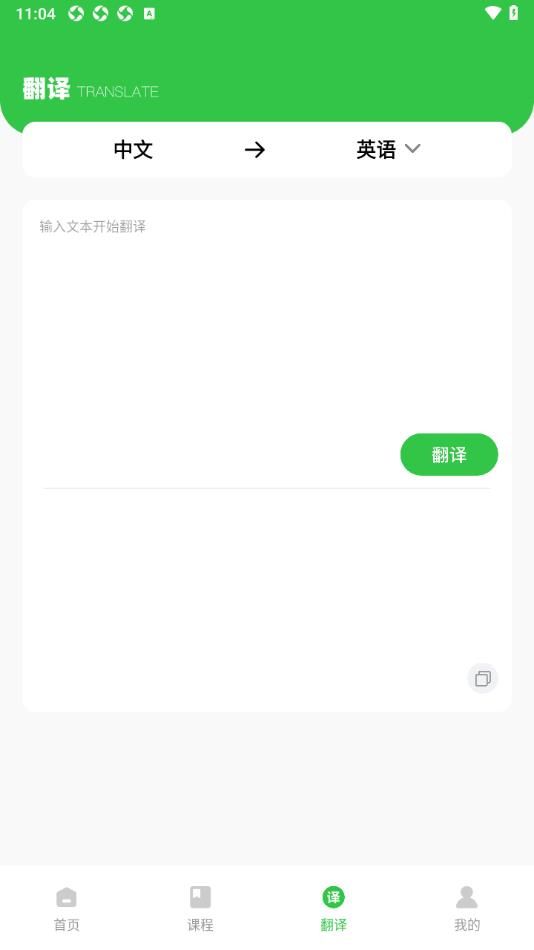534x950 pixels.
Task: Switch to the 课程 tab
Action: (x=200, y=908)
